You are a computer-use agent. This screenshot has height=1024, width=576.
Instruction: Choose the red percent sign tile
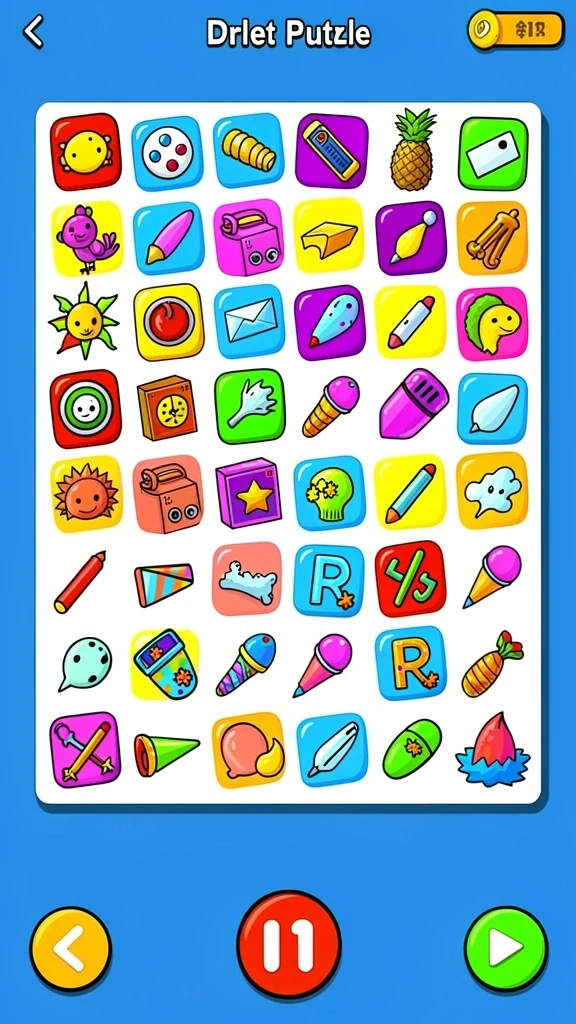click(x=410, y=579)
